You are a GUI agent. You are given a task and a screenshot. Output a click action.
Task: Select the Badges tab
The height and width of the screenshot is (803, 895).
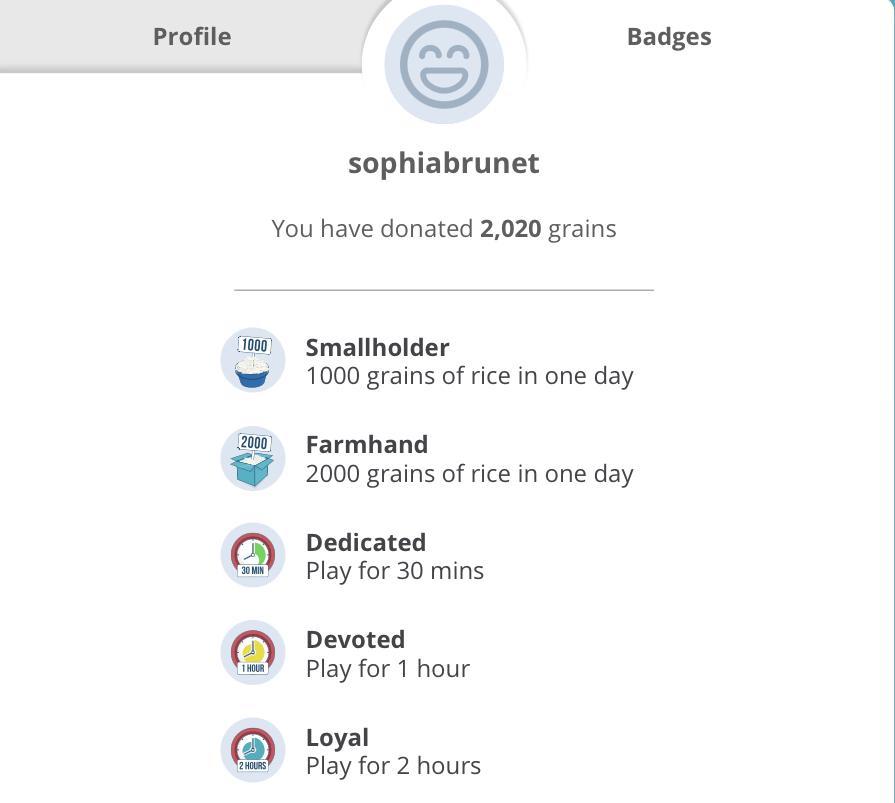(x=669, y=37)
